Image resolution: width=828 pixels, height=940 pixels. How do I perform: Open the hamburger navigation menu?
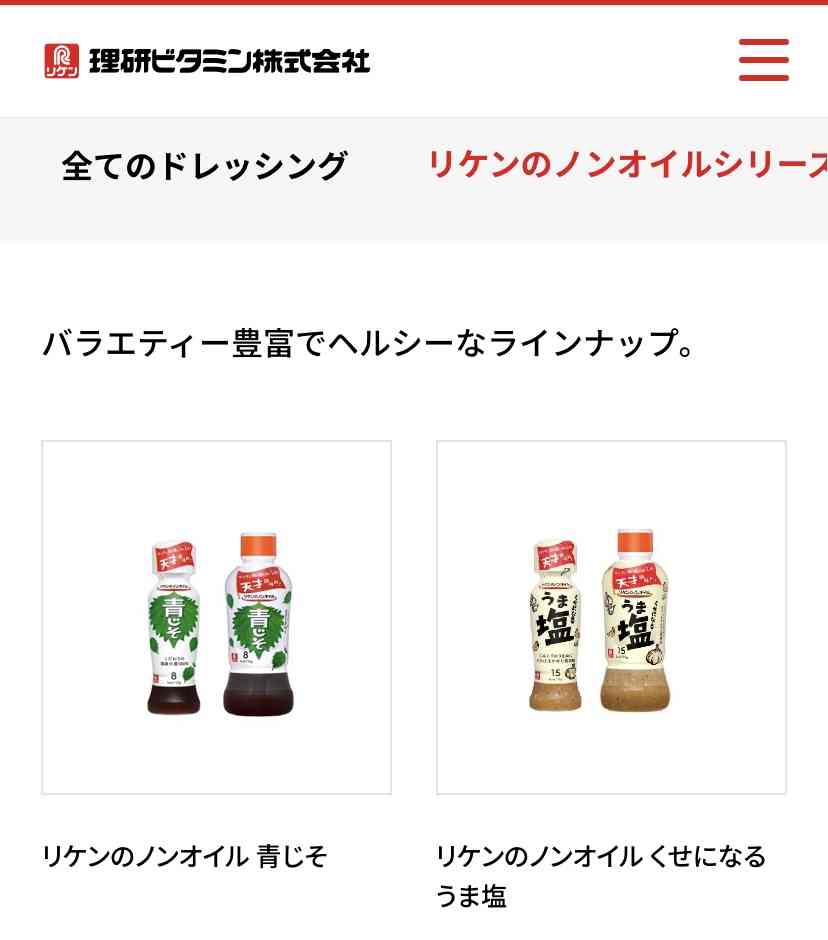pyautogui.click(x=763, y=60)
